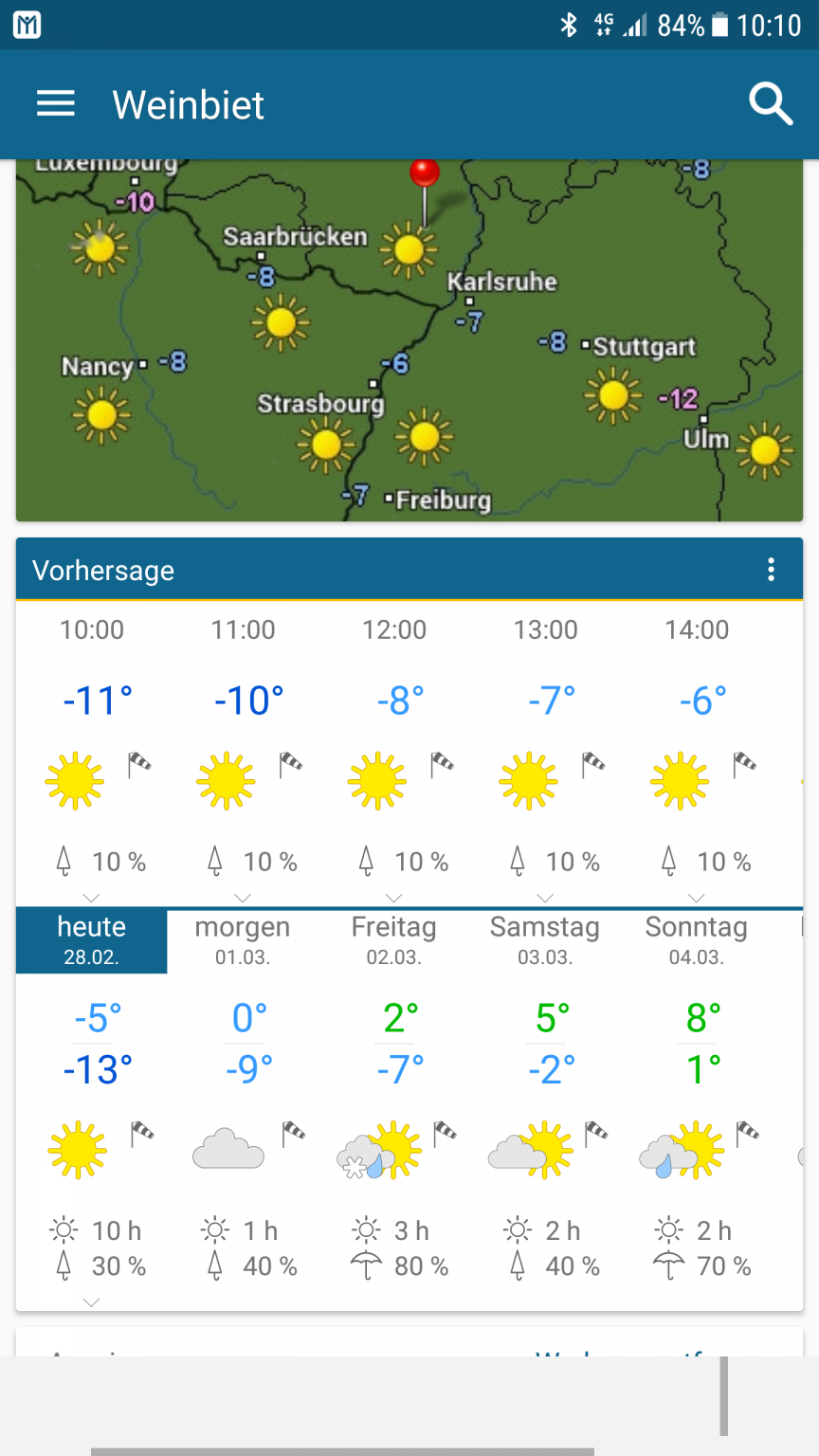Open the hamburger navigation menu
Viewport: 819px width, 1456px height.
56,104
